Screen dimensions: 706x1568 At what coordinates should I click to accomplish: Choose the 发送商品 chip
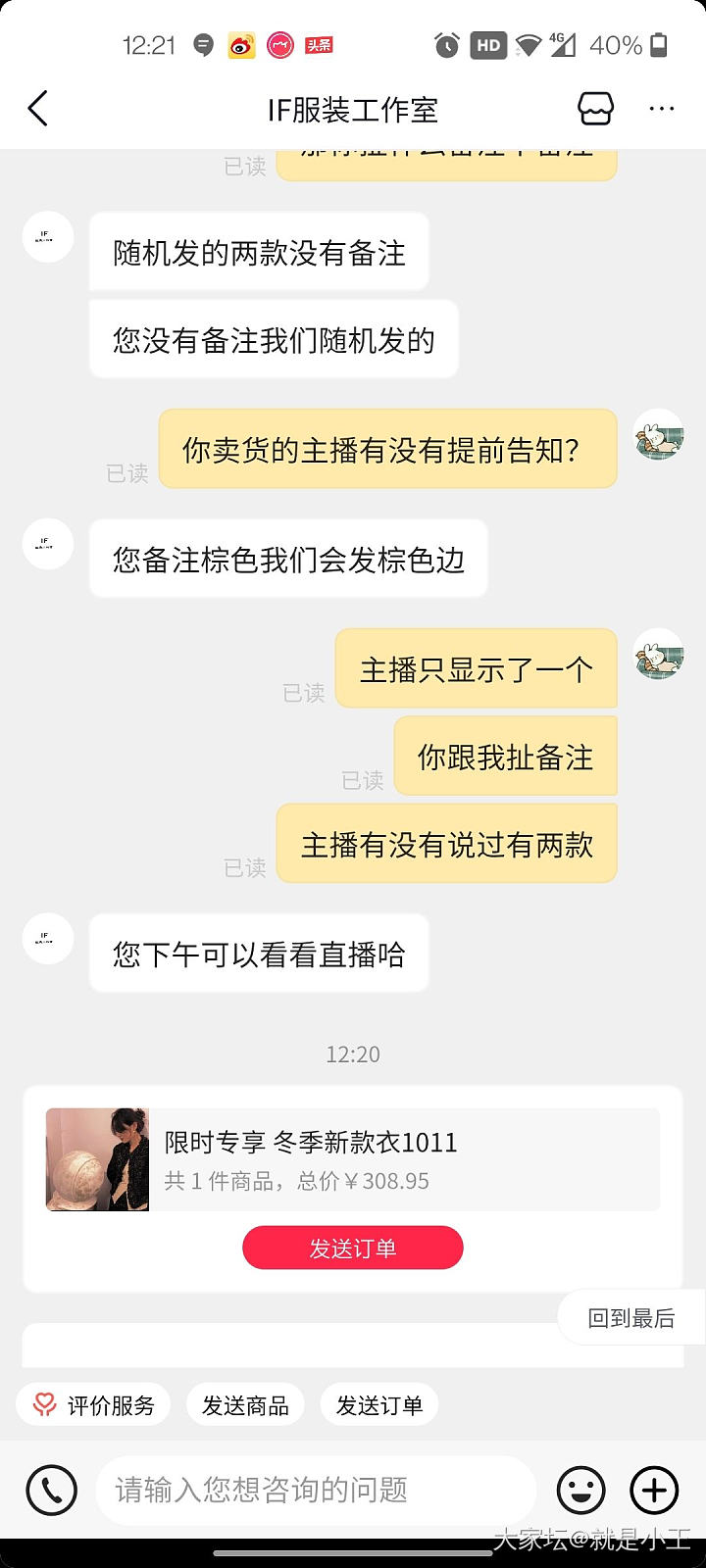pyautogui.click(x=245, y=1405)
